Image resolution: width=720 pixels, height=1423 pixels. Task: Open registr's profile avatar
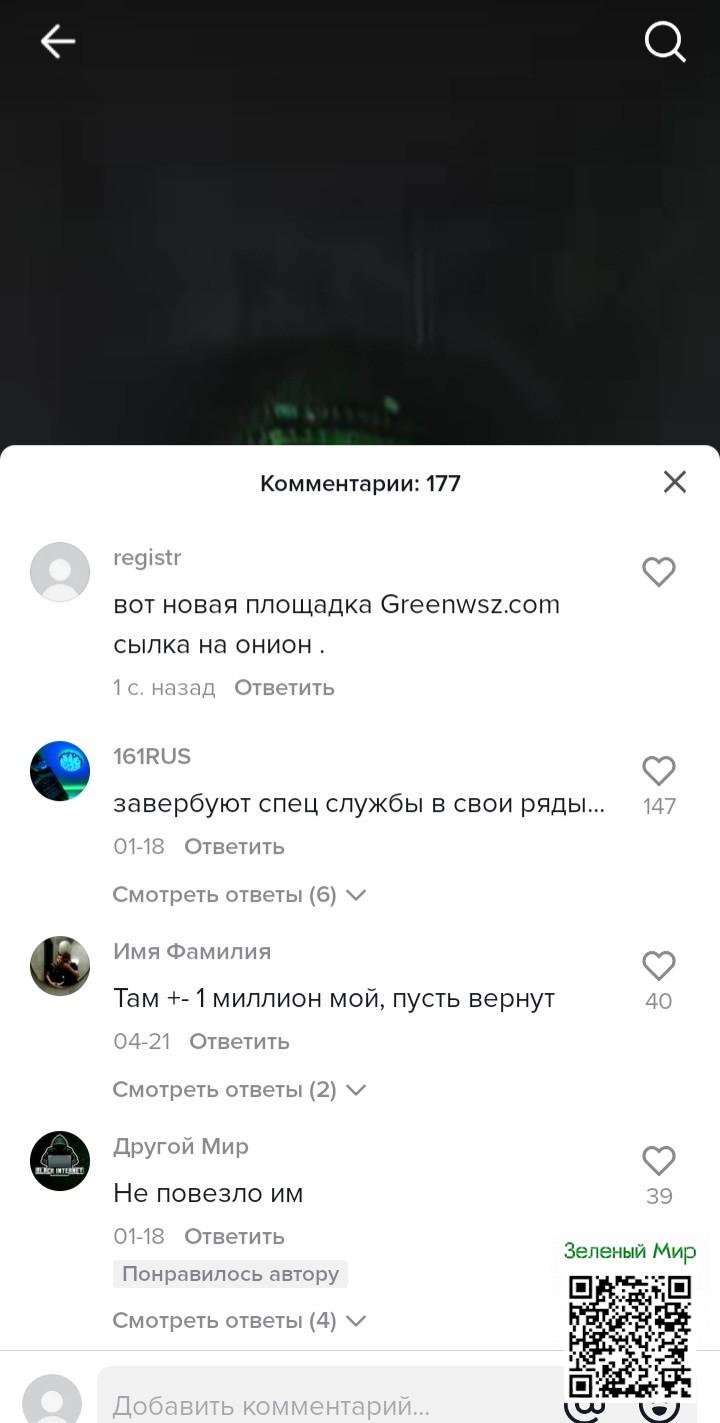60,572
